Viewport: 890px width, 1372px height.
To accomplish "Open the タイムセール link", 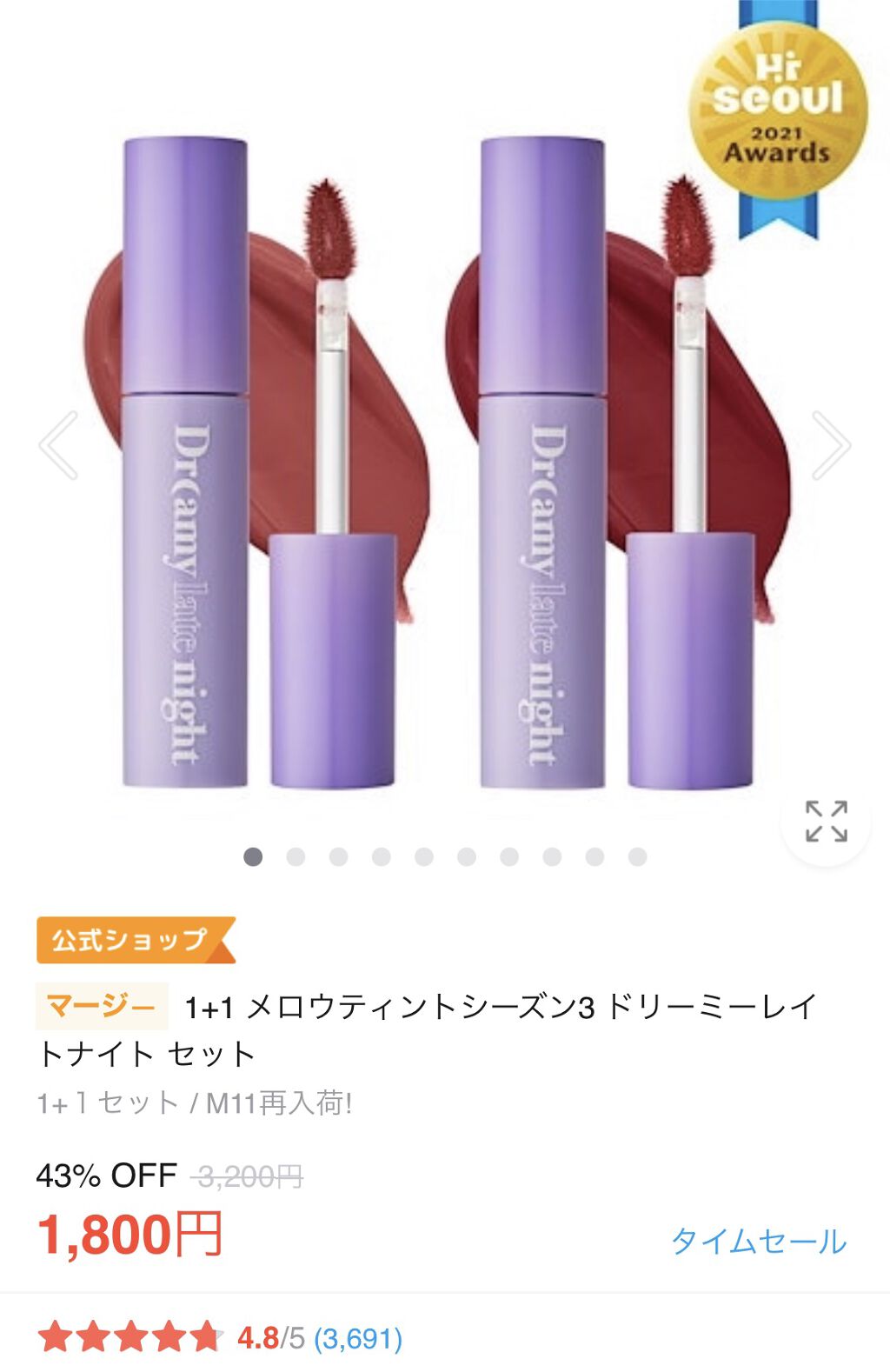I will pos(758,1241).
